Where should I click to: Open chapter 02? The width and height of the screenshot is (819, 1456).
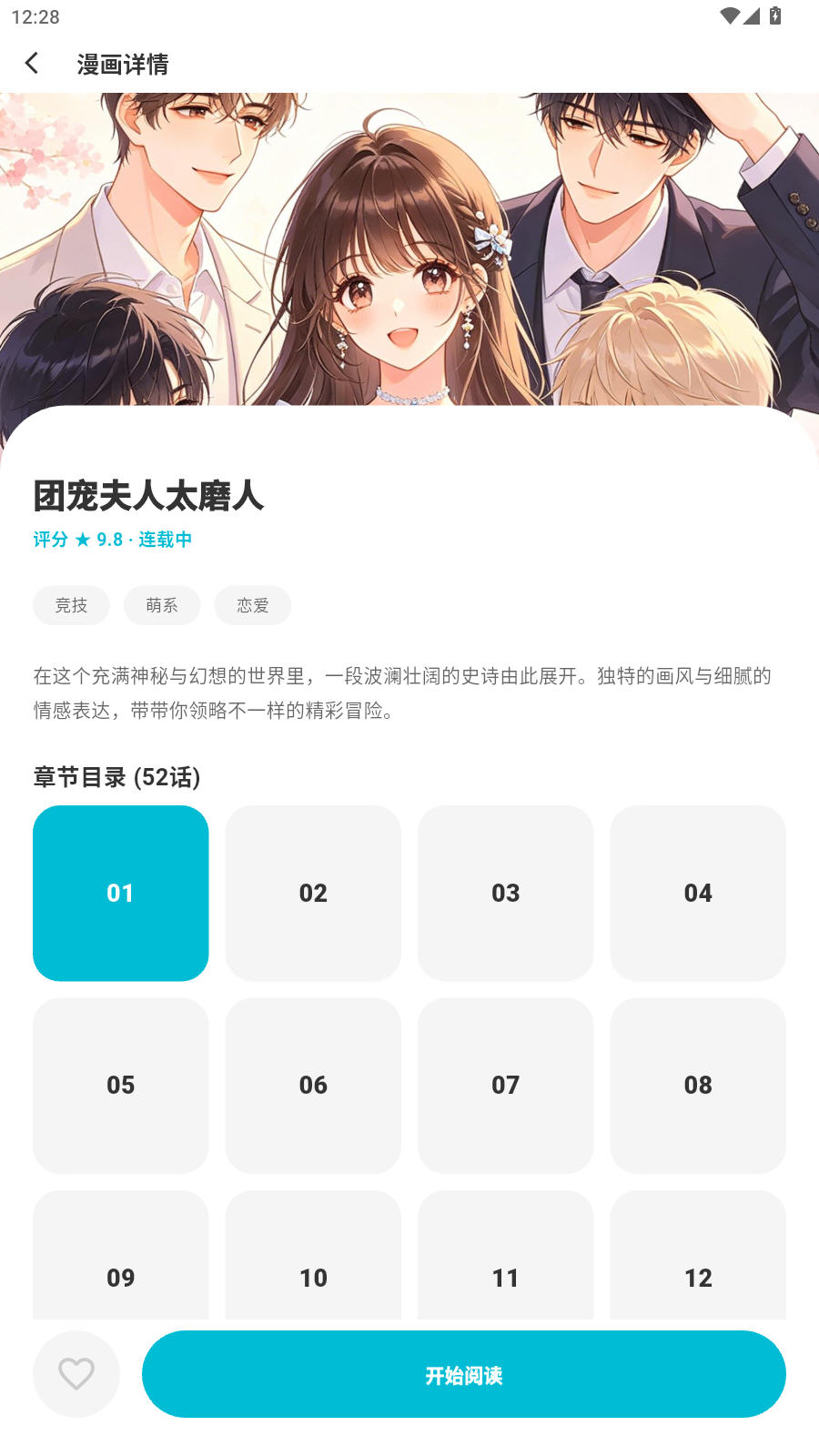click(313, 893)
